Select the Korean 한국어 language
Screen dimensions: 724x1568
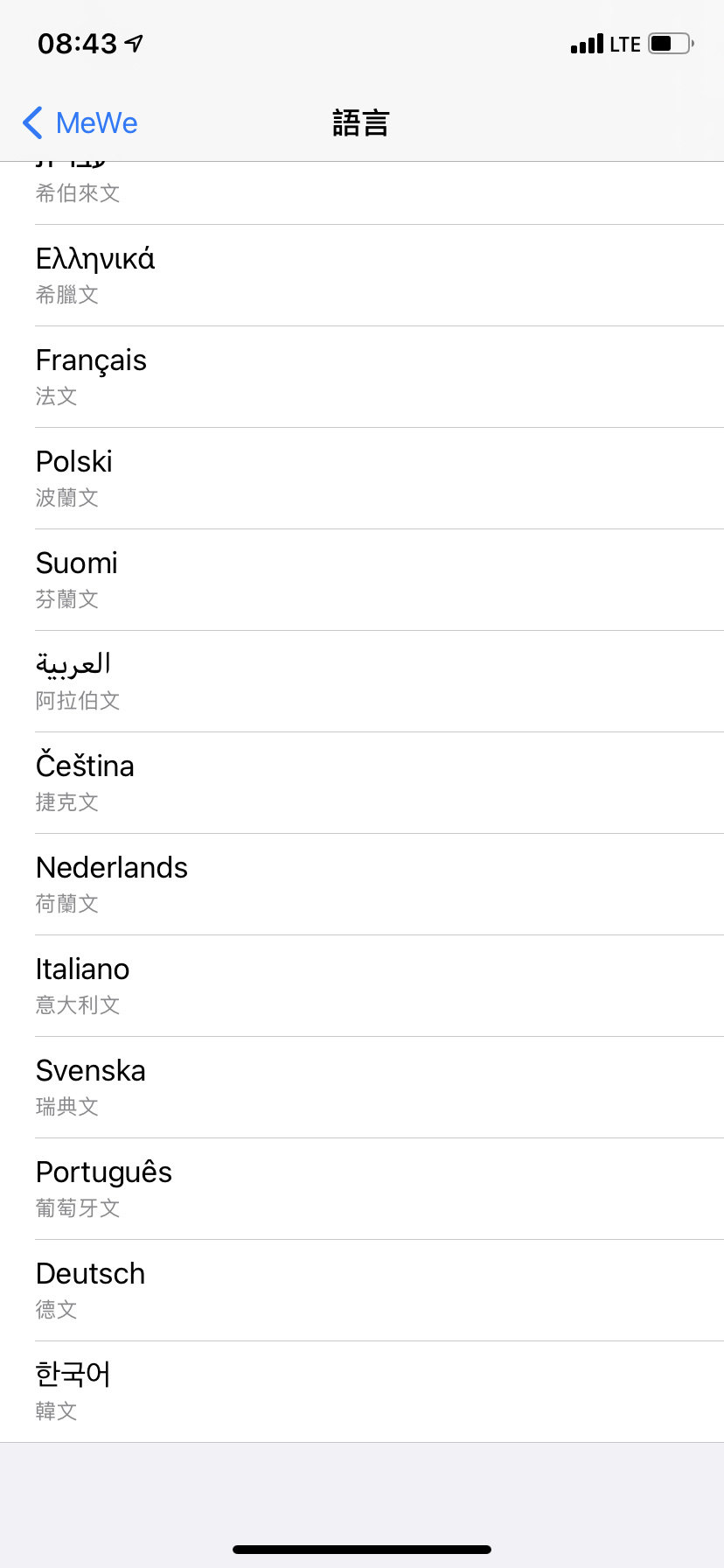point(362,1392)
